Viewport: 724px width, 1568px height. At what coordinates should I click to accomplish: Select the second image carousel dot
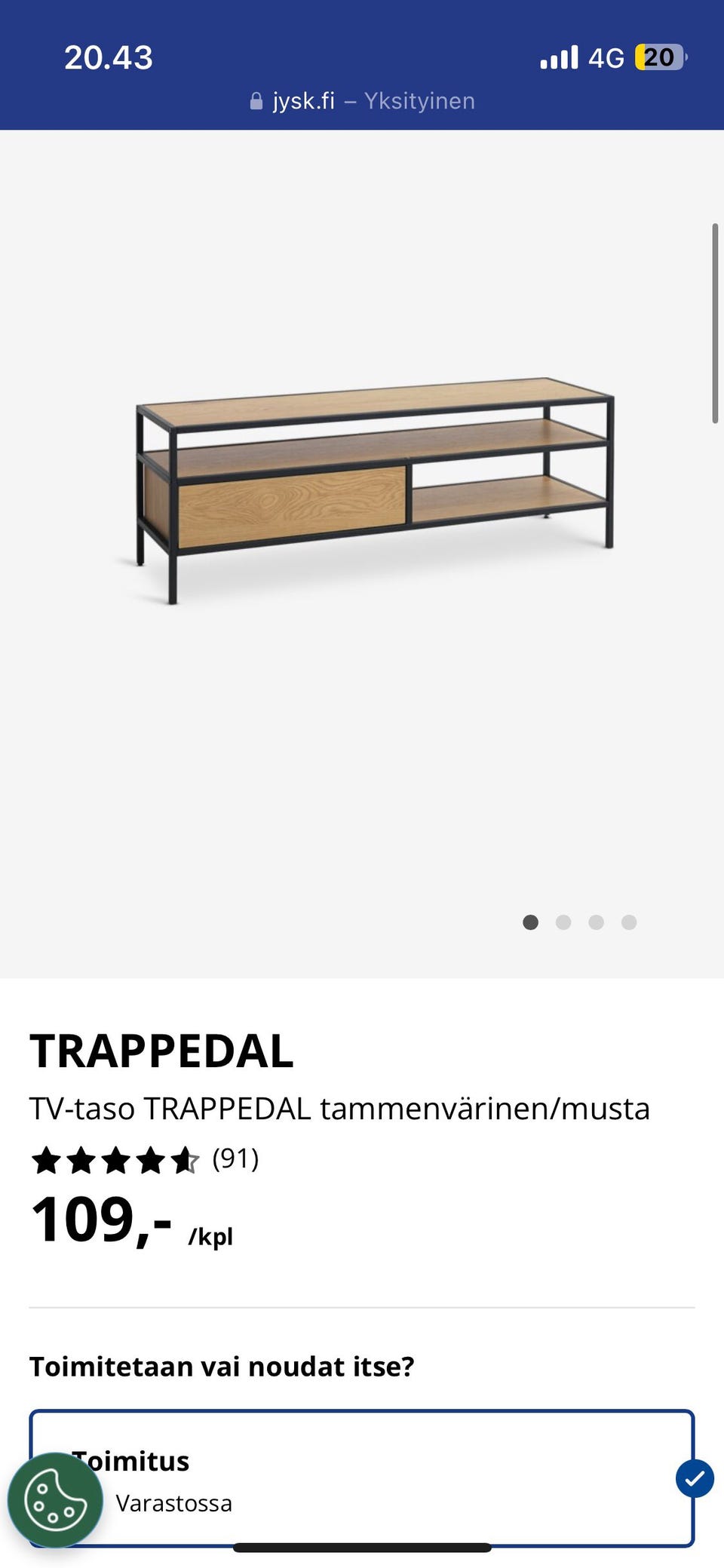[563, 922]
